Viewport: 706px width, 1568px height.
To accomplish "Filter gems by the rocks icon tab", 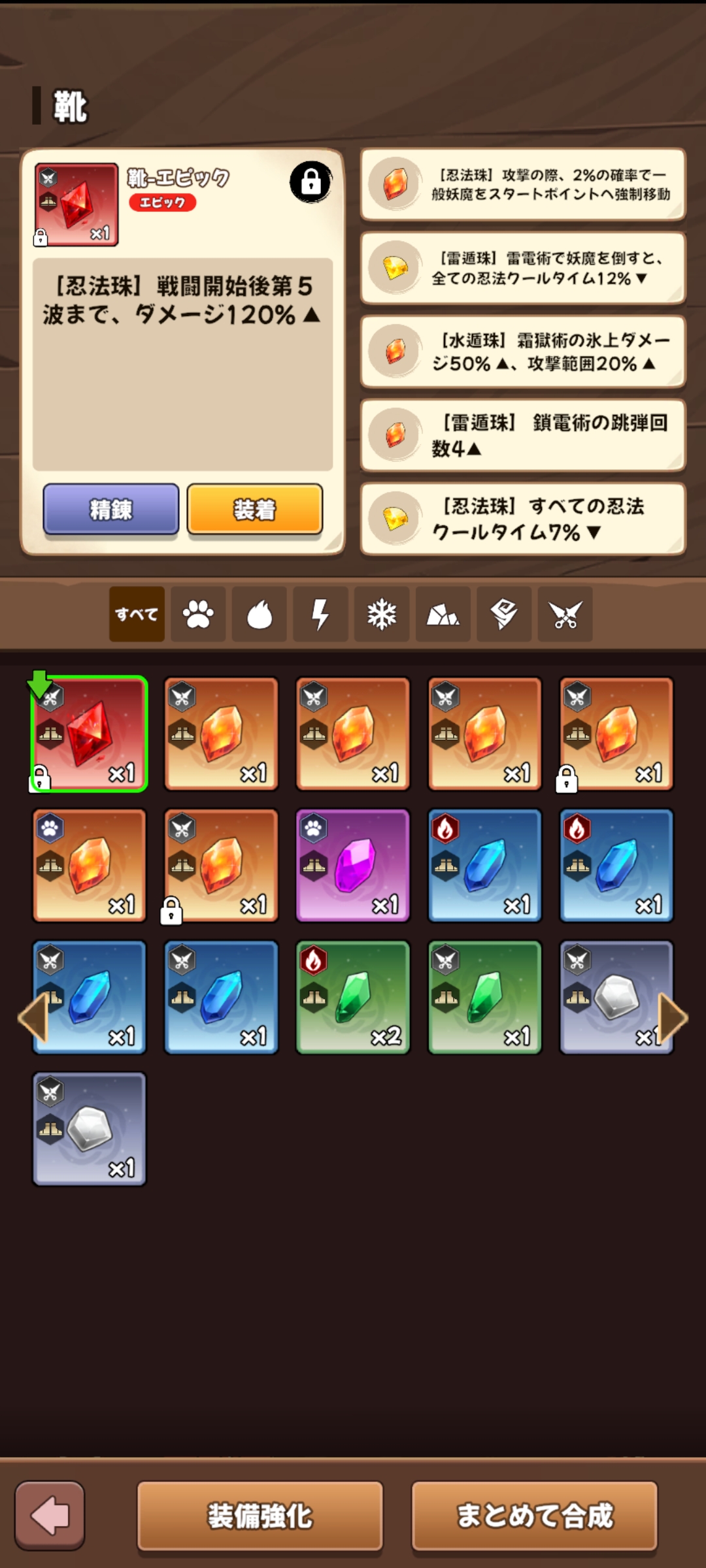I will 443,614.
